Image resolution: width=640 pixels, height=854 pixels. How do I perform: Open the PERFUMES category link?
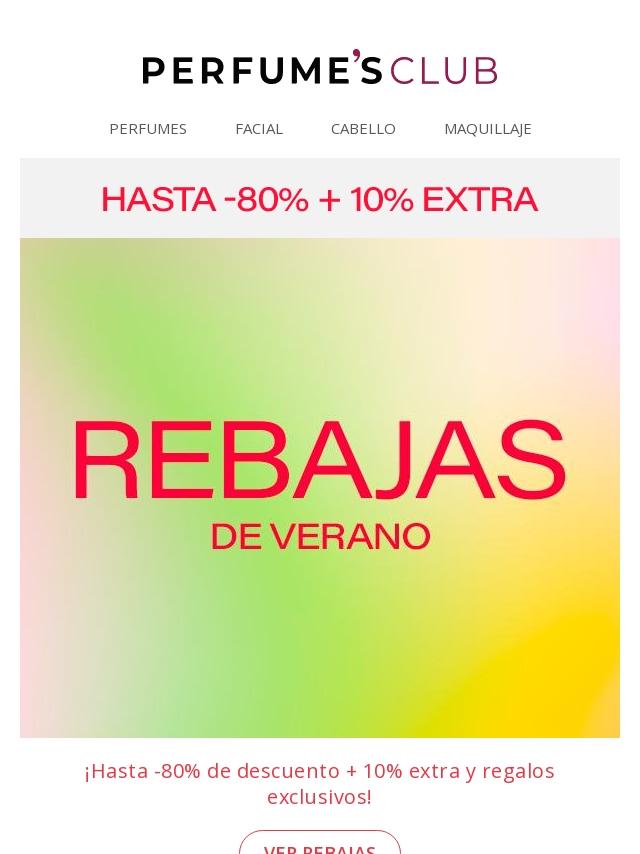tap(148, 129)
